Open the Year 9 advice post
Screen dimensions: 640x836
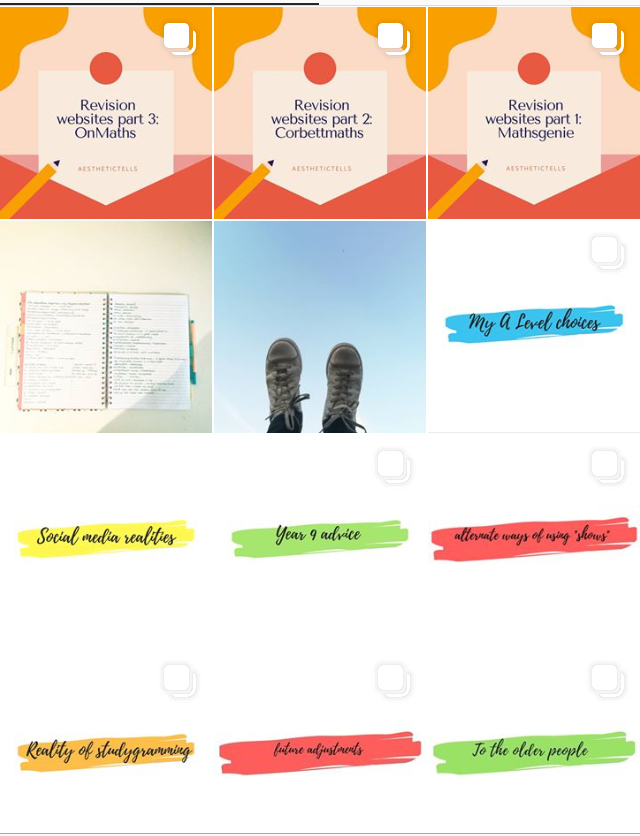tap(320, 538)
